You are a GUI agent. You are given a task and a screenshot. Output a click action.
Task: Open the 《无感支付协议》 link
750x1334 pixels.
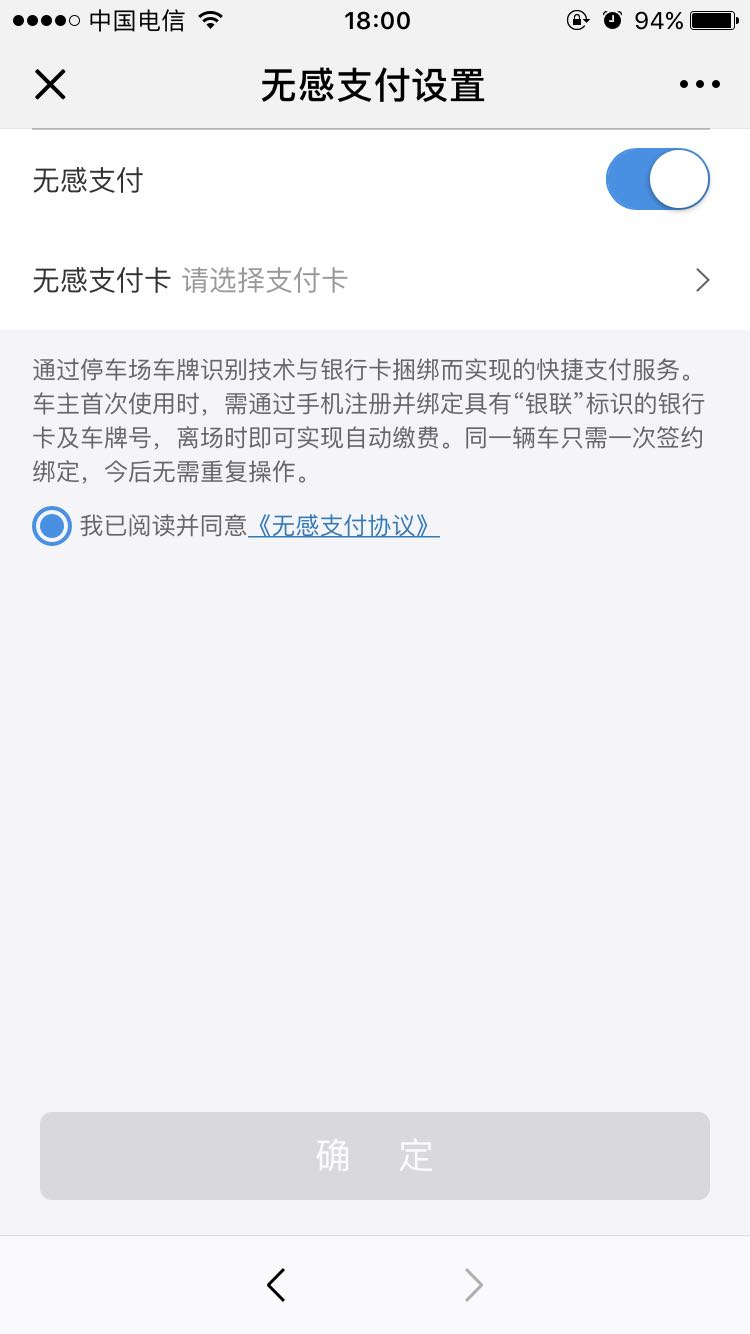coord(344,525)
